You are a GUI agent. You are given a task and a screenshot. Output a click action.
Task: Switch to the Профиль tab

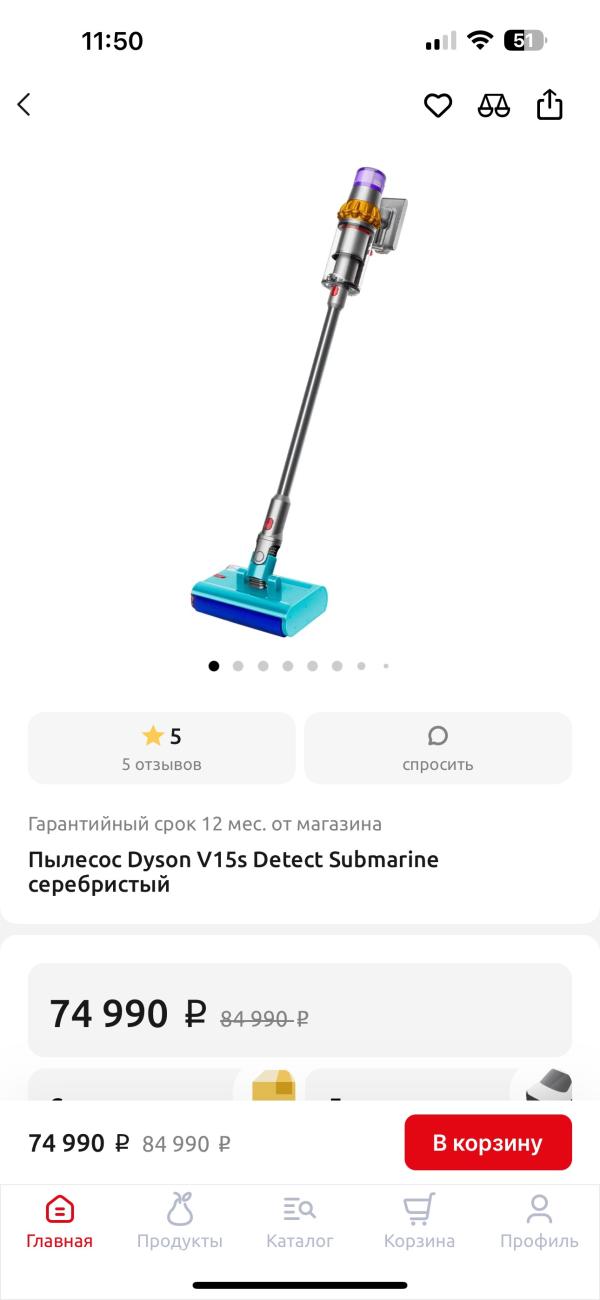[x=539, y=1222]
